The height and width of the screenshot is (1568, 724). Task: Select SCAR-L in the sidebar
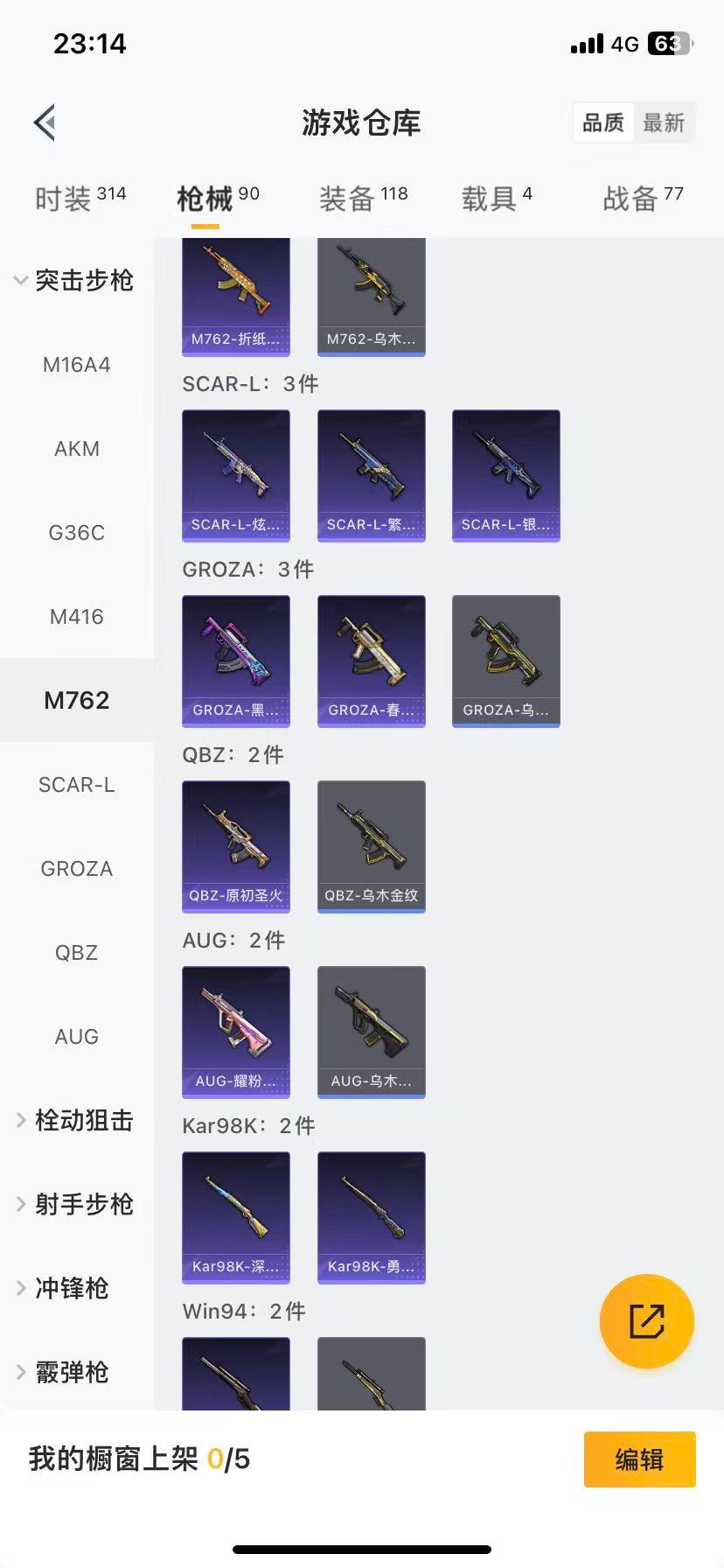pos(77,785)
